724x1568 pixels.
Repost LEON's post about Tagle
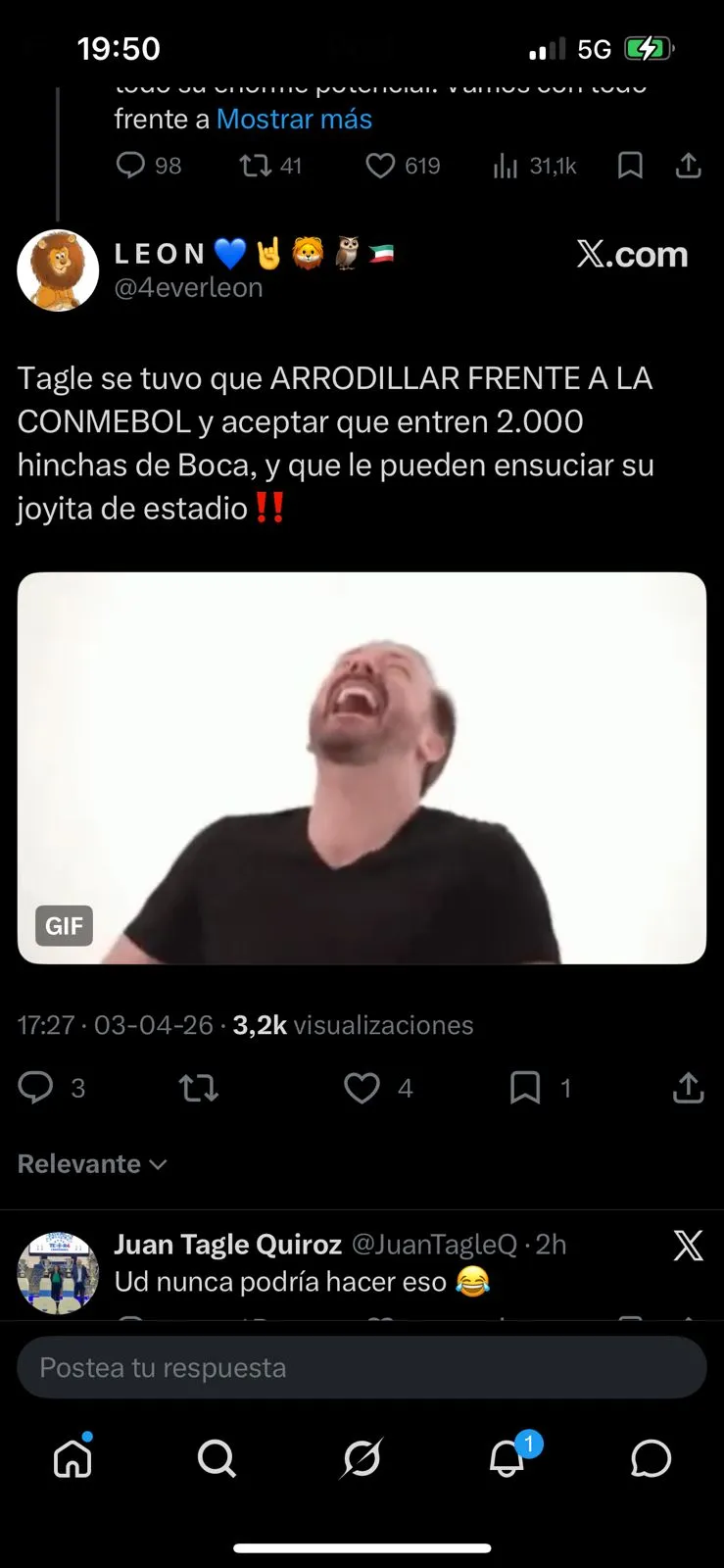[x=199, y=1087]
